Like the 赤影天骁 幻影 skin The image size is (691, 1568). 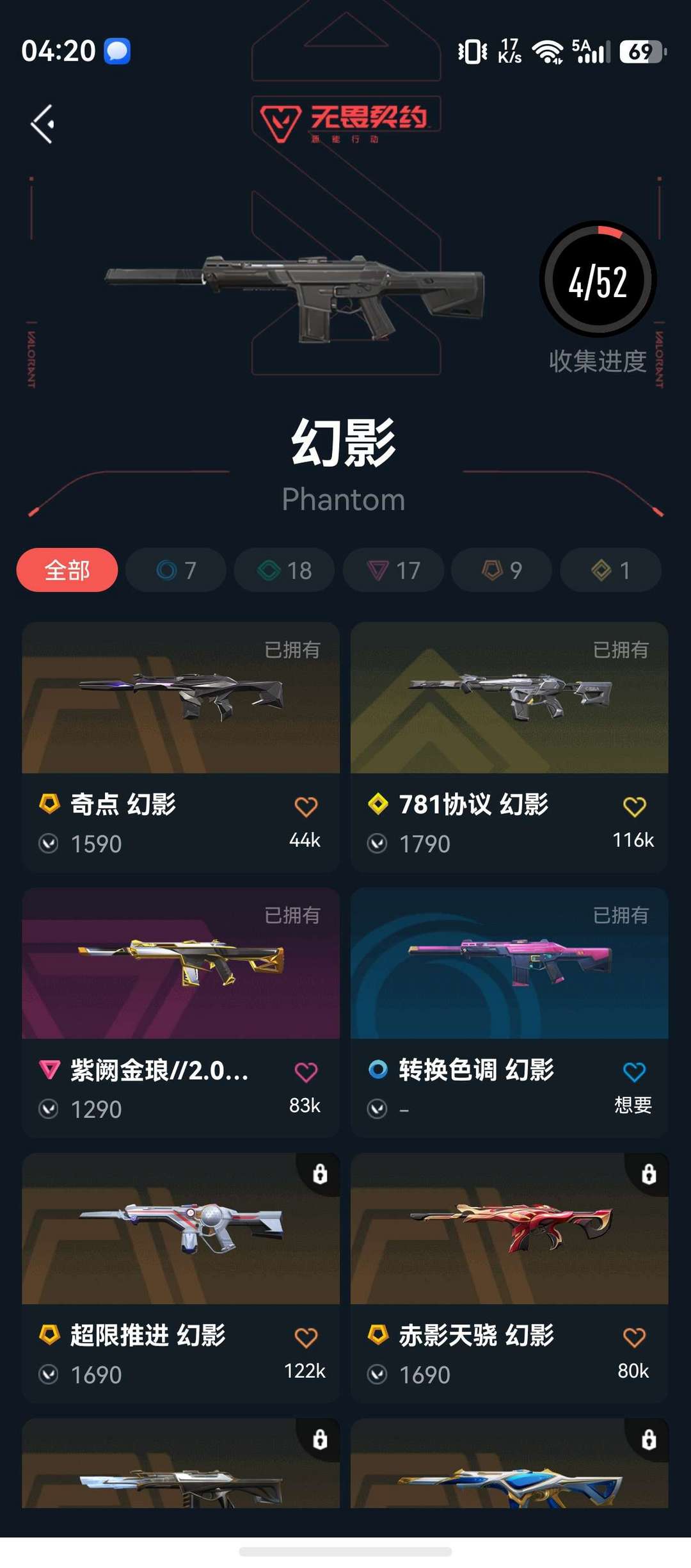tap(634, 1338)
